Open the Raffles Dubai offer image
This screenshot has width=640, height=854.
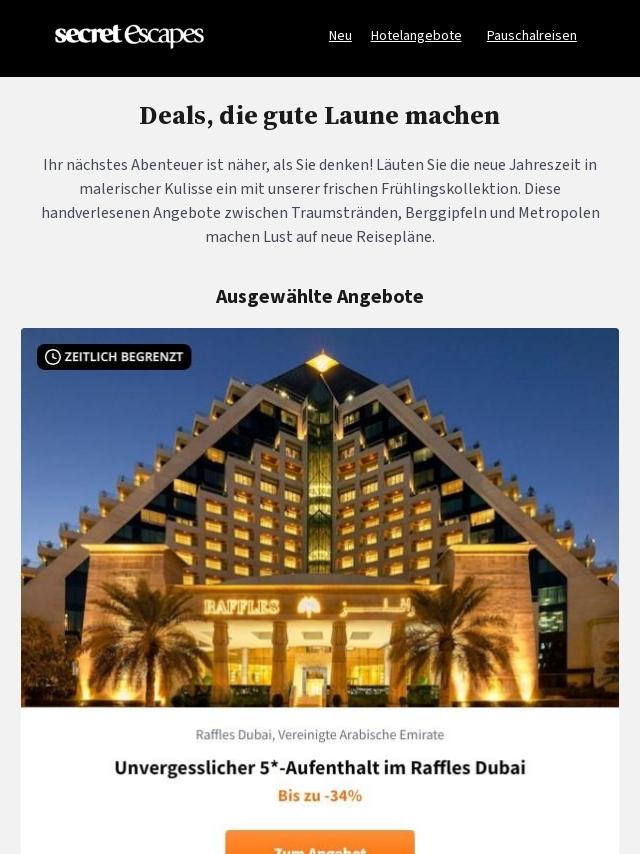[320, 517]
